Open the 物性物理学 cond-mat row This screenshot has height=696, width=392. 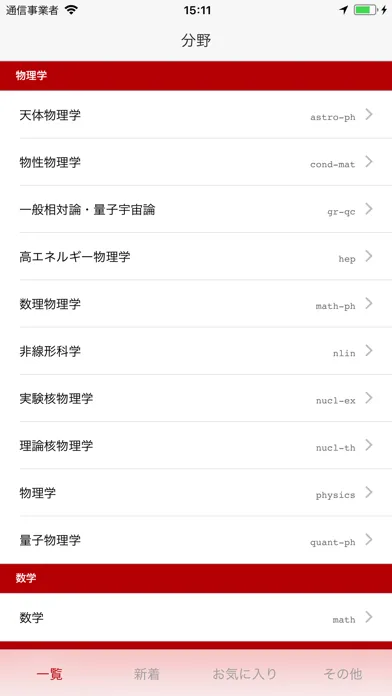pos(196,162)
